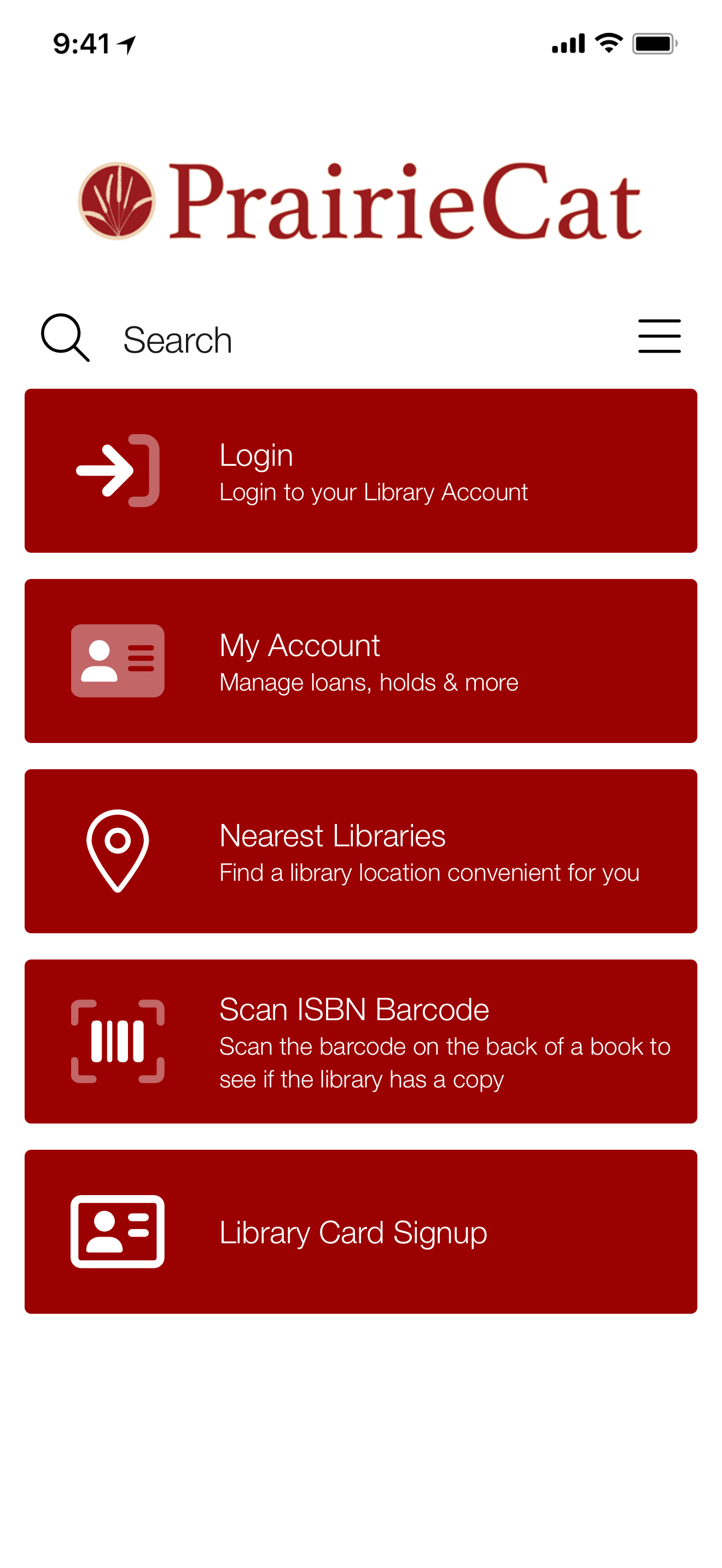This screenshot has width=722, height=1568.
Task: Start Scan ISBN Barcode
Action: point(360,1041)
